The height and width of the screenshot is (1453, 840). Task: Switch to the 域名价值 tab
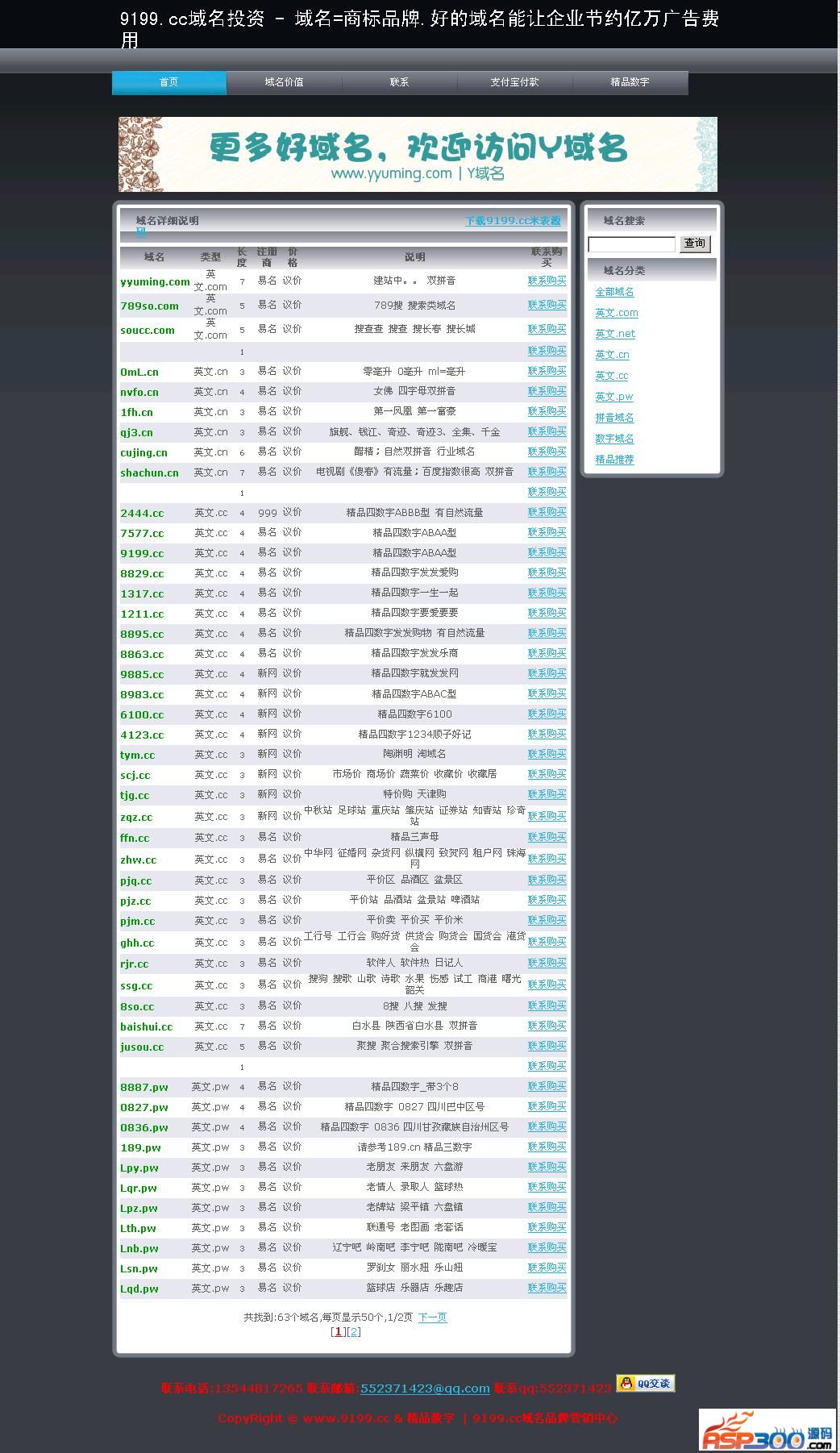pyautogui.click(x=284, y=82)
